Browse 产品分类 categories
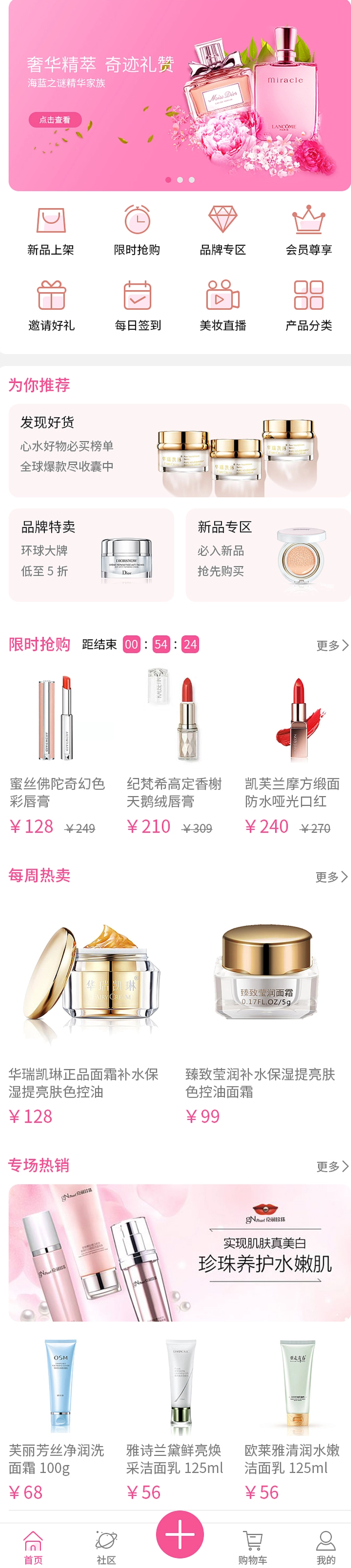The height and width of the screenshot is (1568, 351). coord(308,306)
